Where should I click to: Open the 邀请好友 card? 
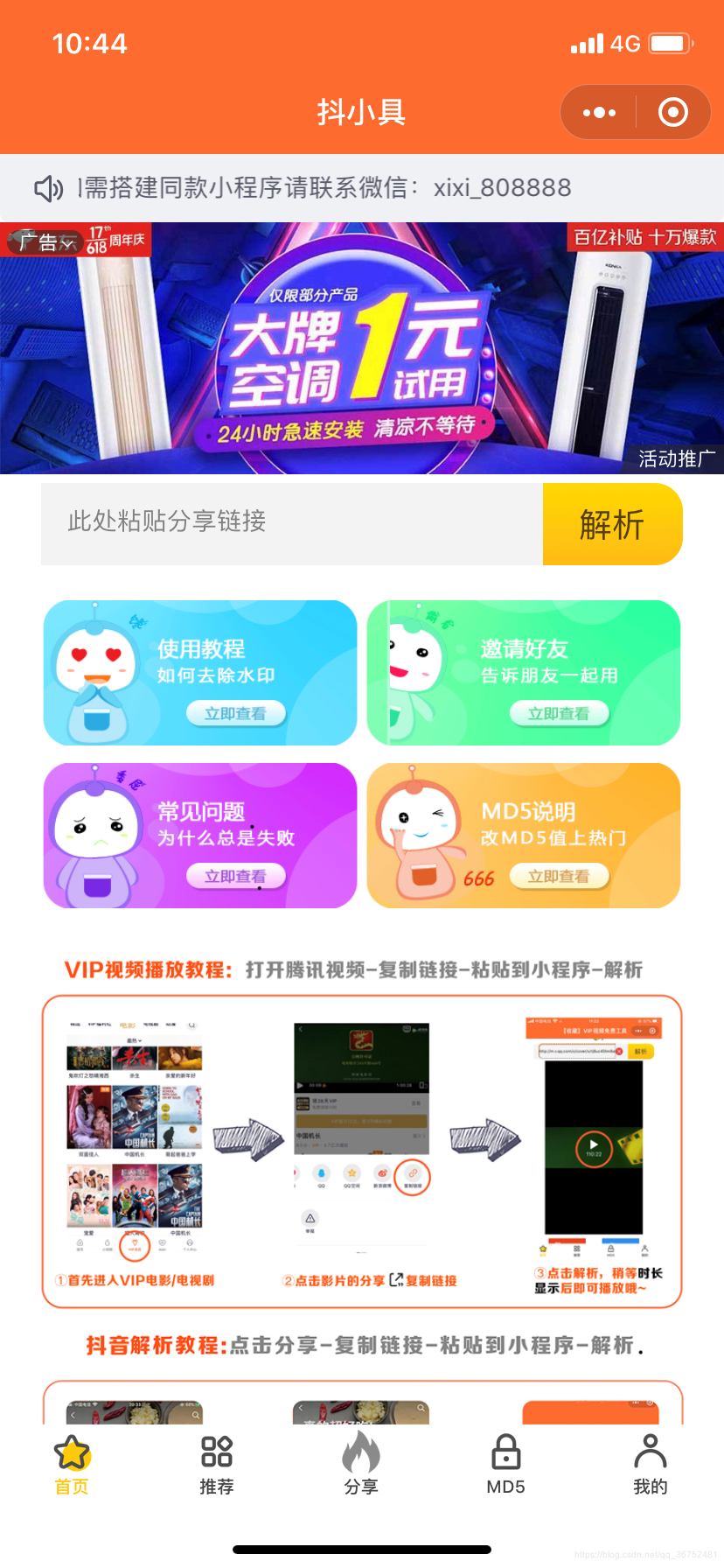click(524, 672)
